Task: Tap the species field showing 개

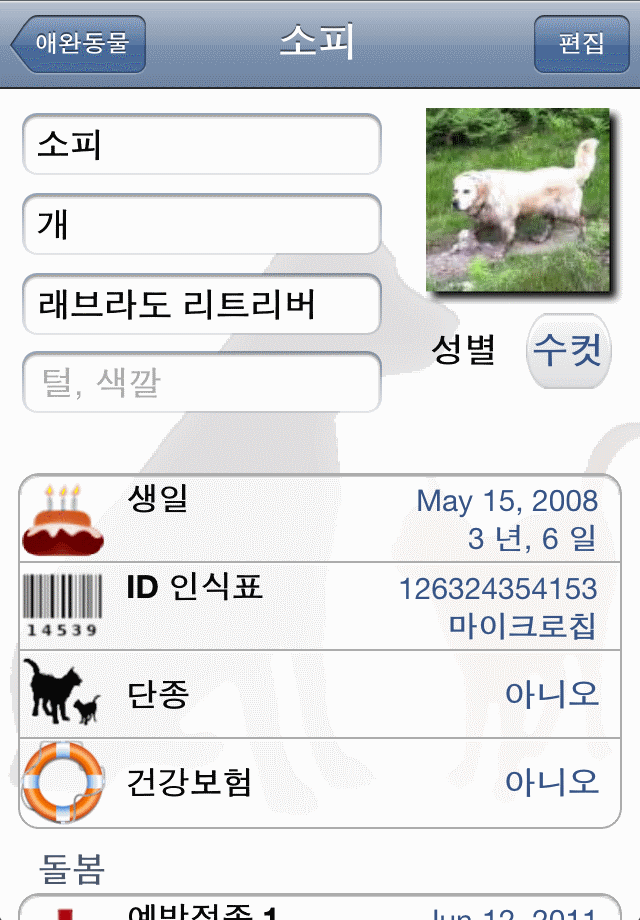Action: coord(201,224)
